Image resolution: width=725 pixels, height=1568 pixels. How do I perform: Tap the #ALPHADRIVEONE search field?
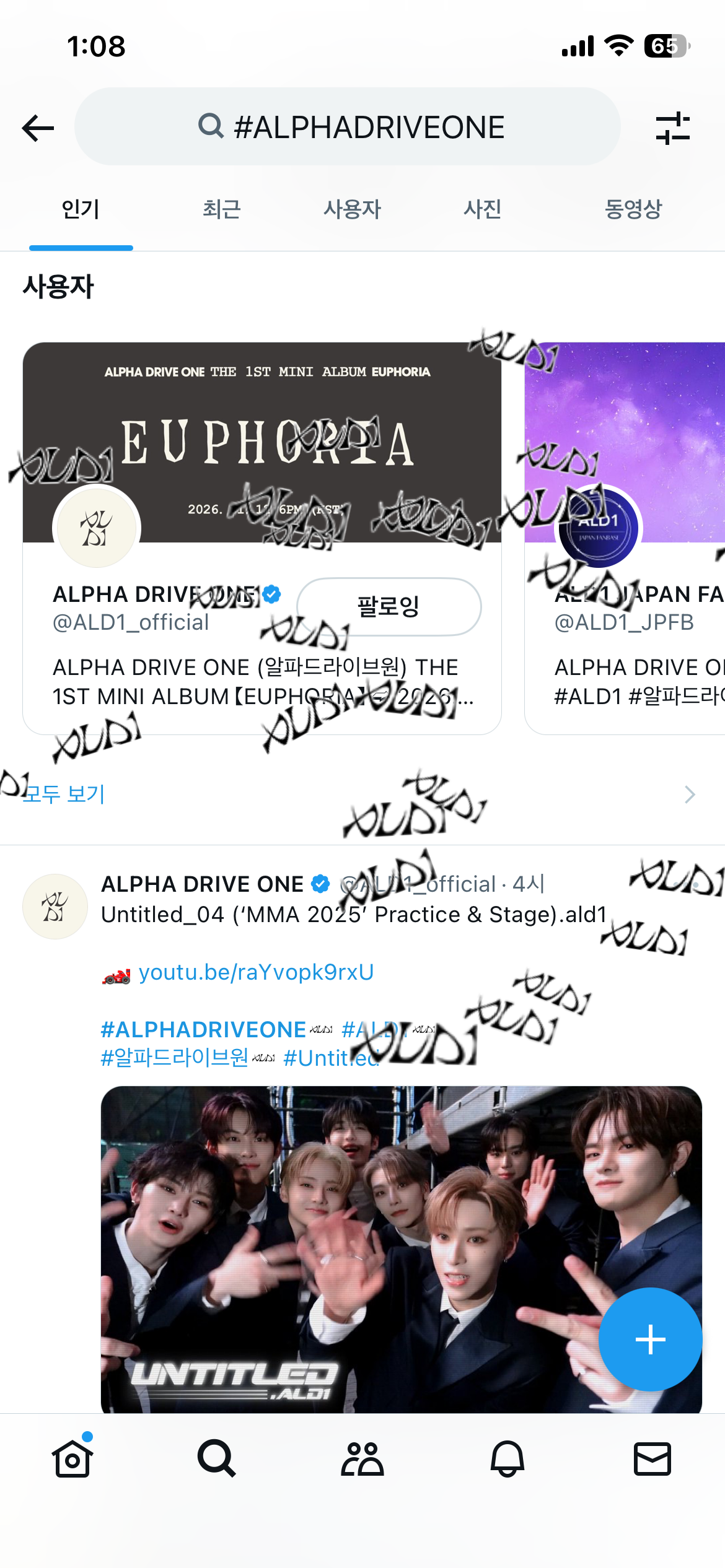[x=347, y=127]
